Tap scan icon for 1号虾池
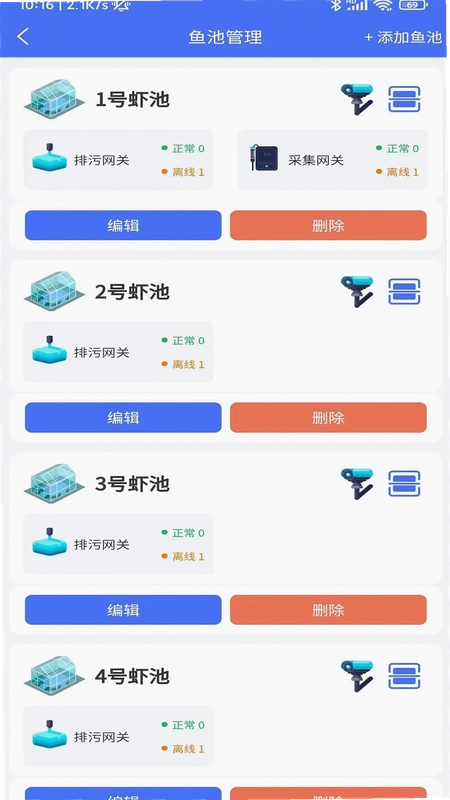The image size is (450, 800). point(404,99)
